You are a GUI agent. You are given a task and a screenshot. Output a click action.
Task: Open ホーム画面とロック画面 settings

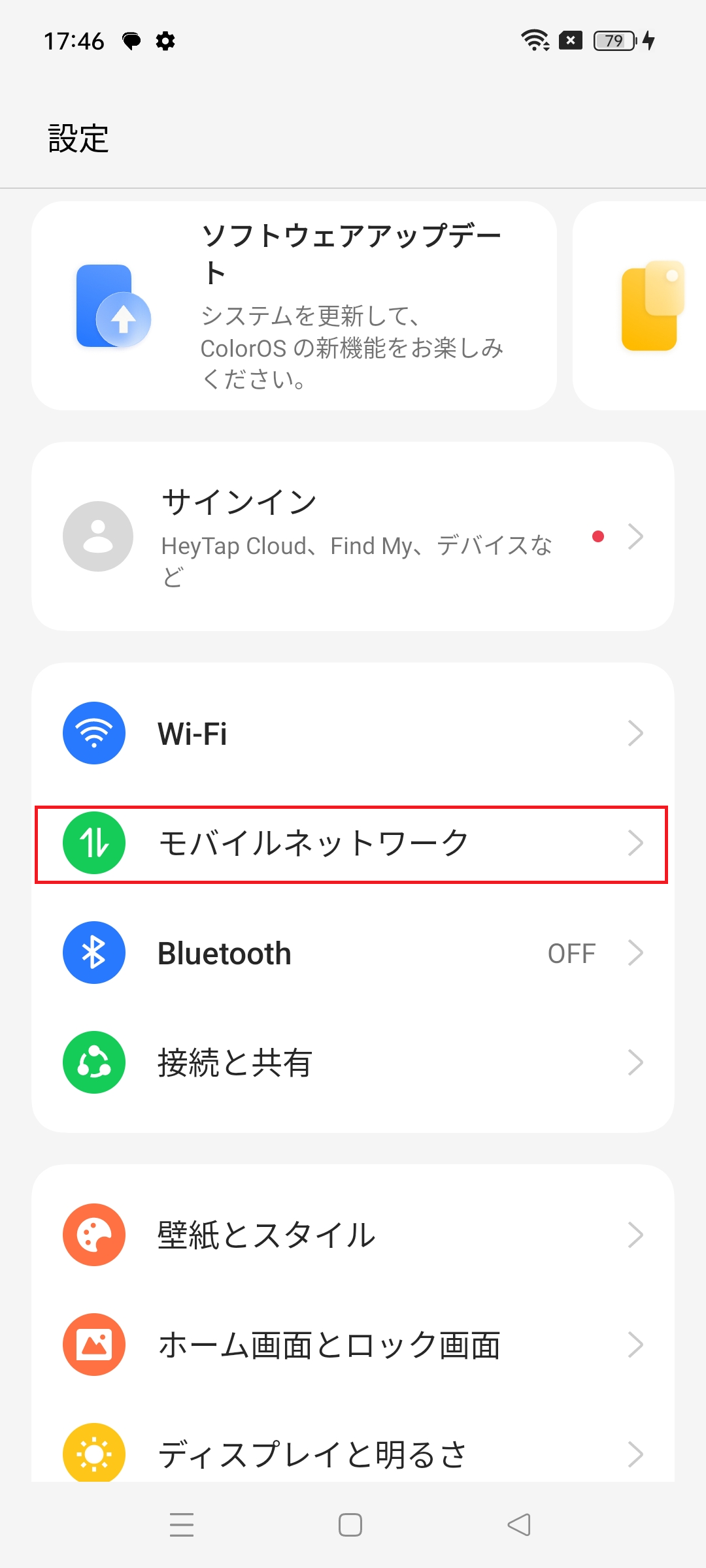[x=353, y=1345]
